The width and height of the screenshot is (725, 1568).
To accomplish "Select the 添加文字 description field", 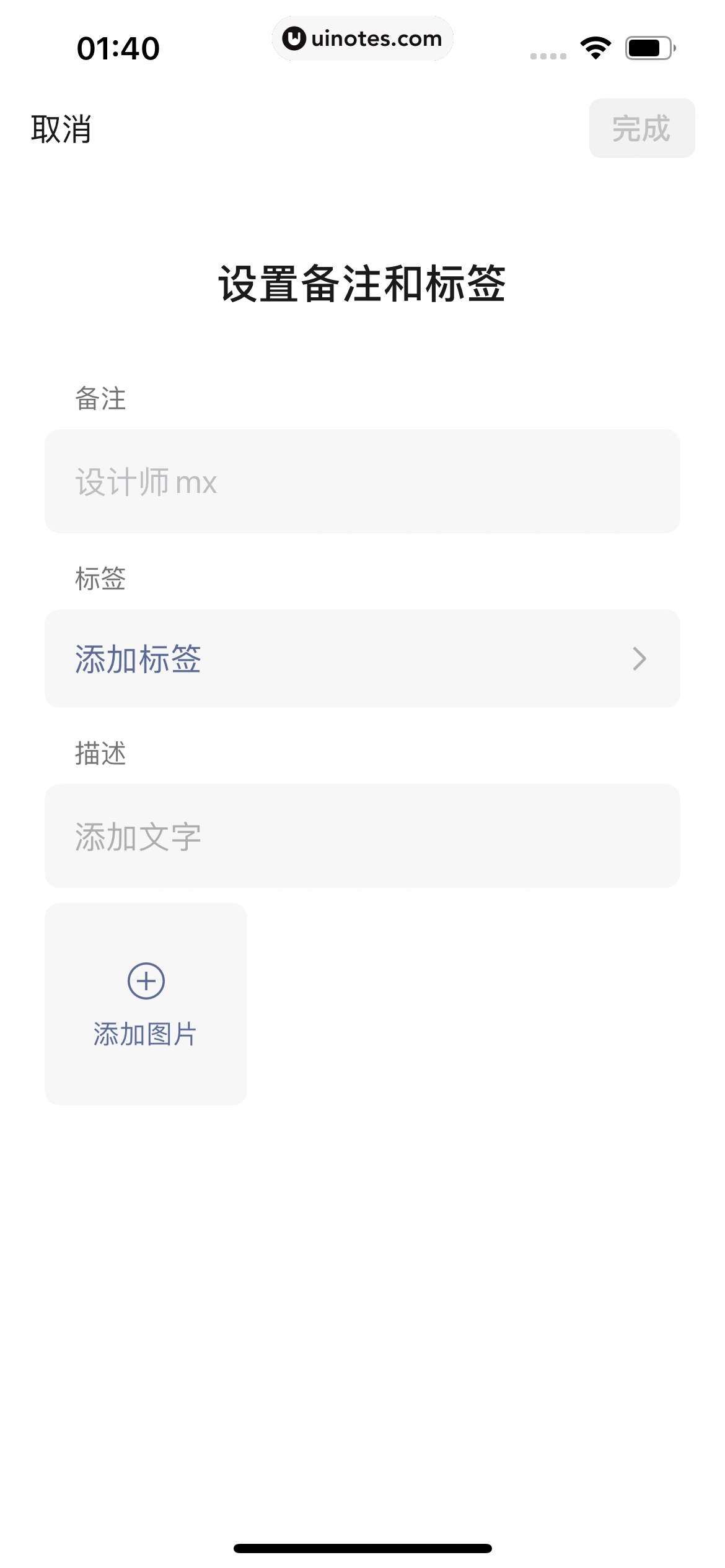I will click(362, 836).
